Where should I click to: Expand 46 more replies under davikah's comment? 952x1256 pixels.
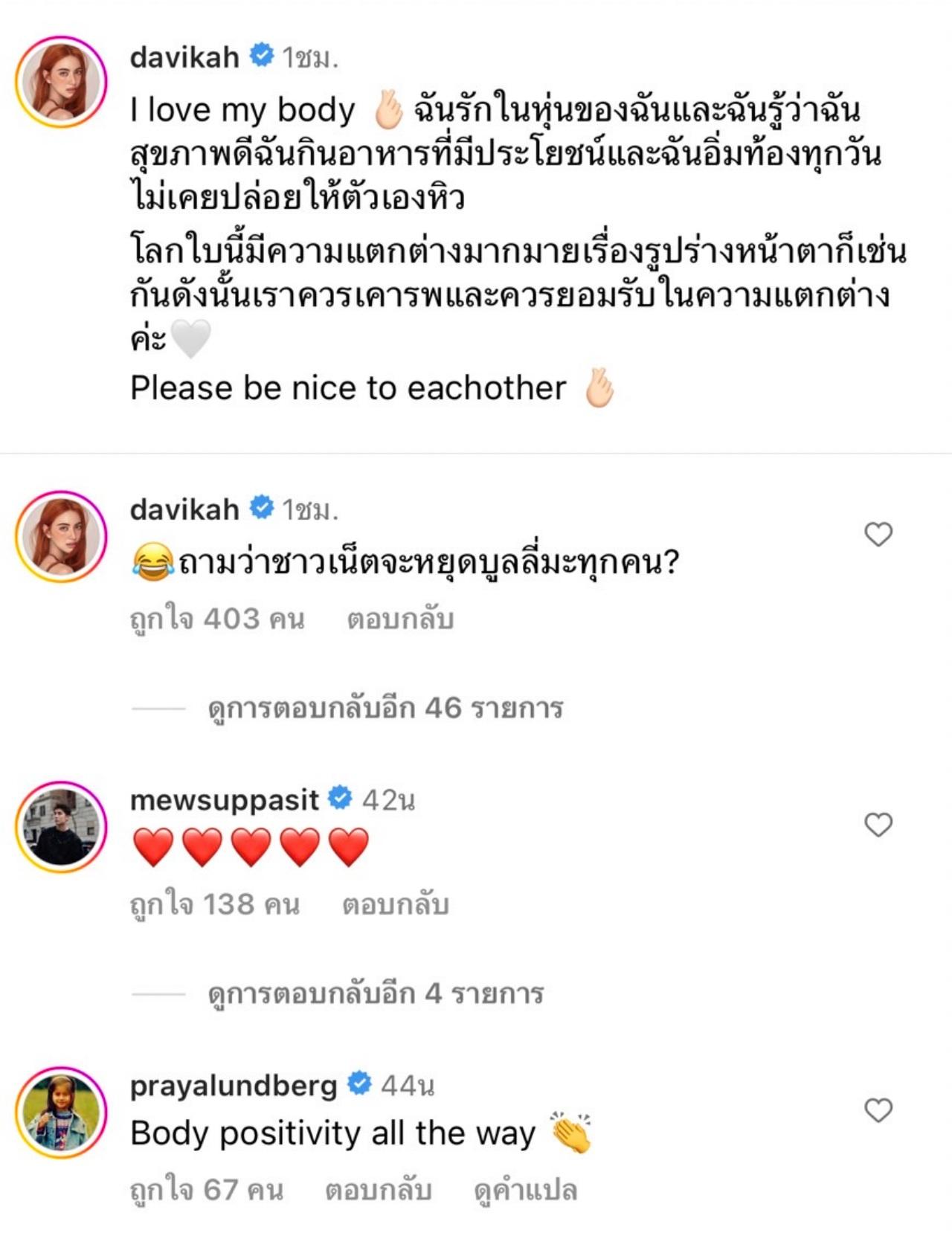[x=385, y=708]
